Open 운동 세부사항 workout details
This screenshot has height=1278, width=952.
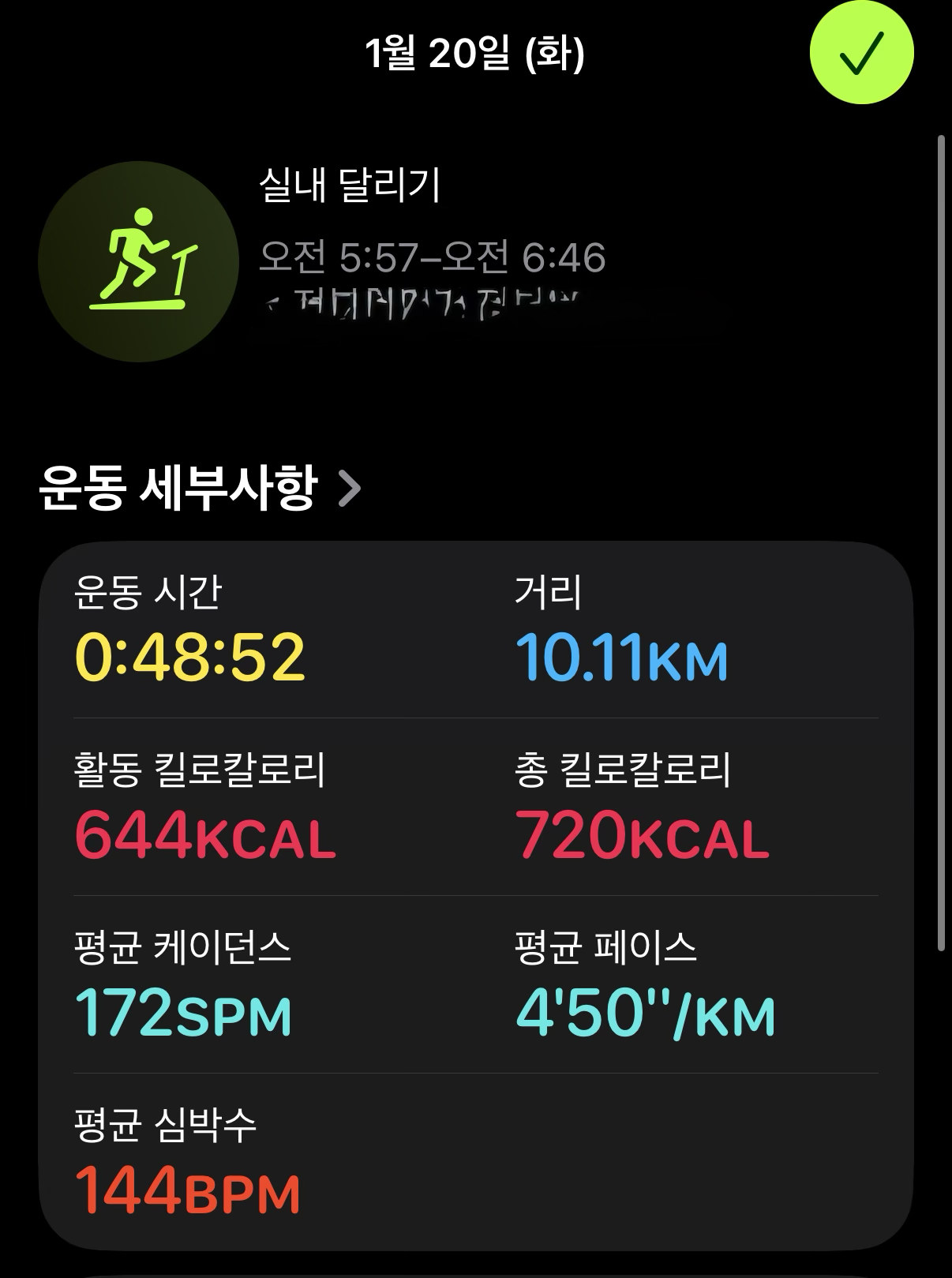tap(200, 488)
